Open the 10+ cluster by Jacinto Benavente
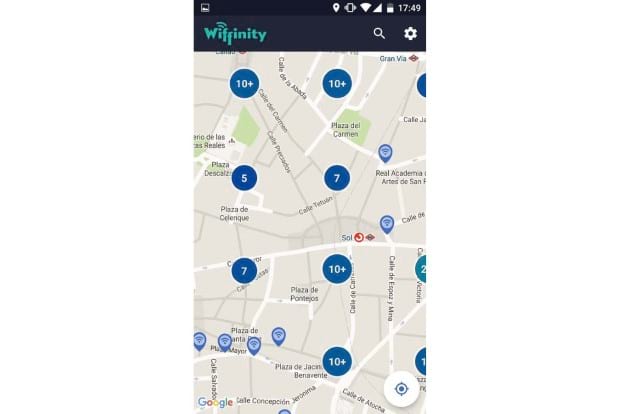The image size is (620, 414). point(337,360)
